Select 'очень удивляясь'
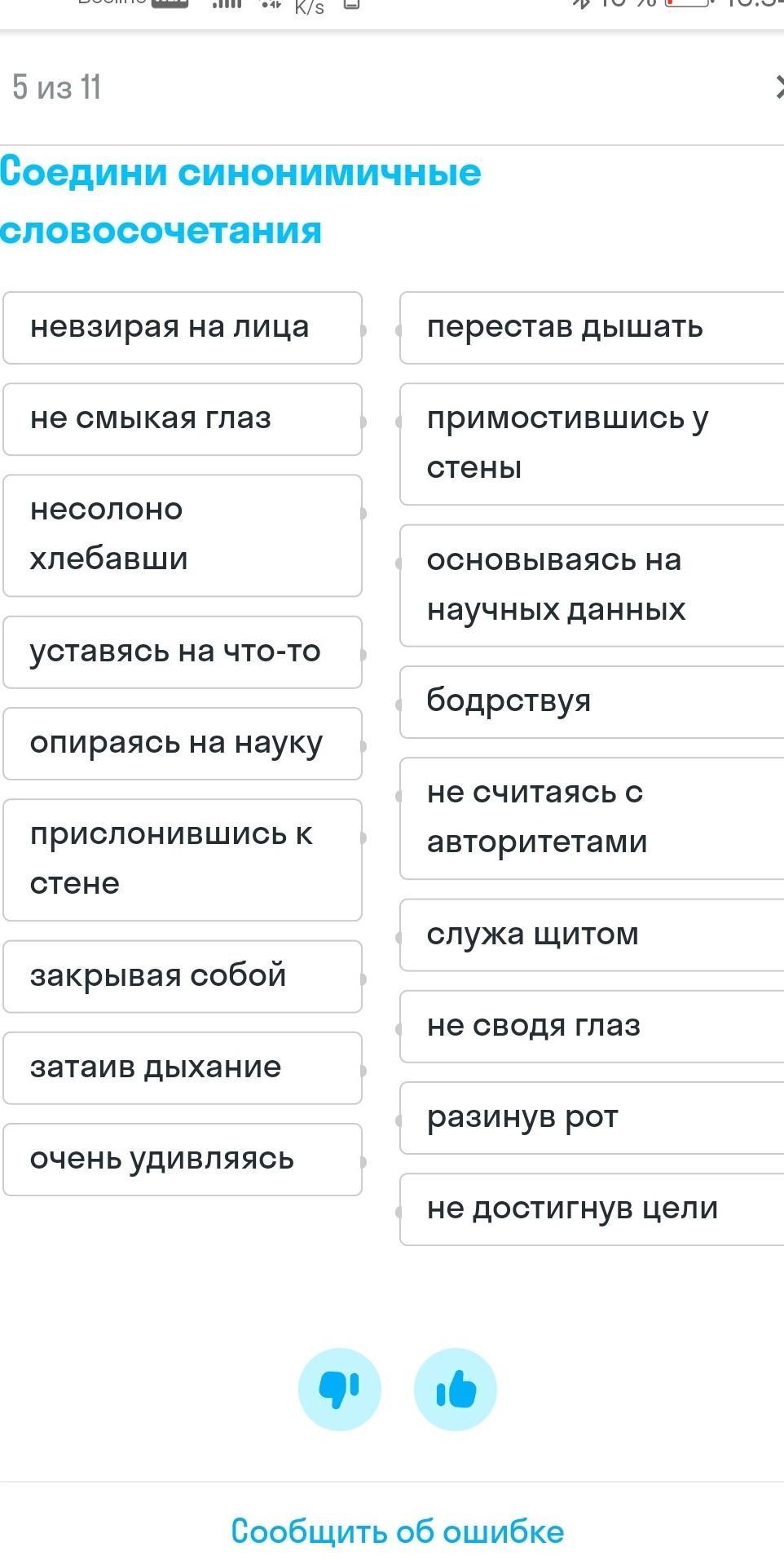This screenshot has height=1560, width=784. [183, 1160]
